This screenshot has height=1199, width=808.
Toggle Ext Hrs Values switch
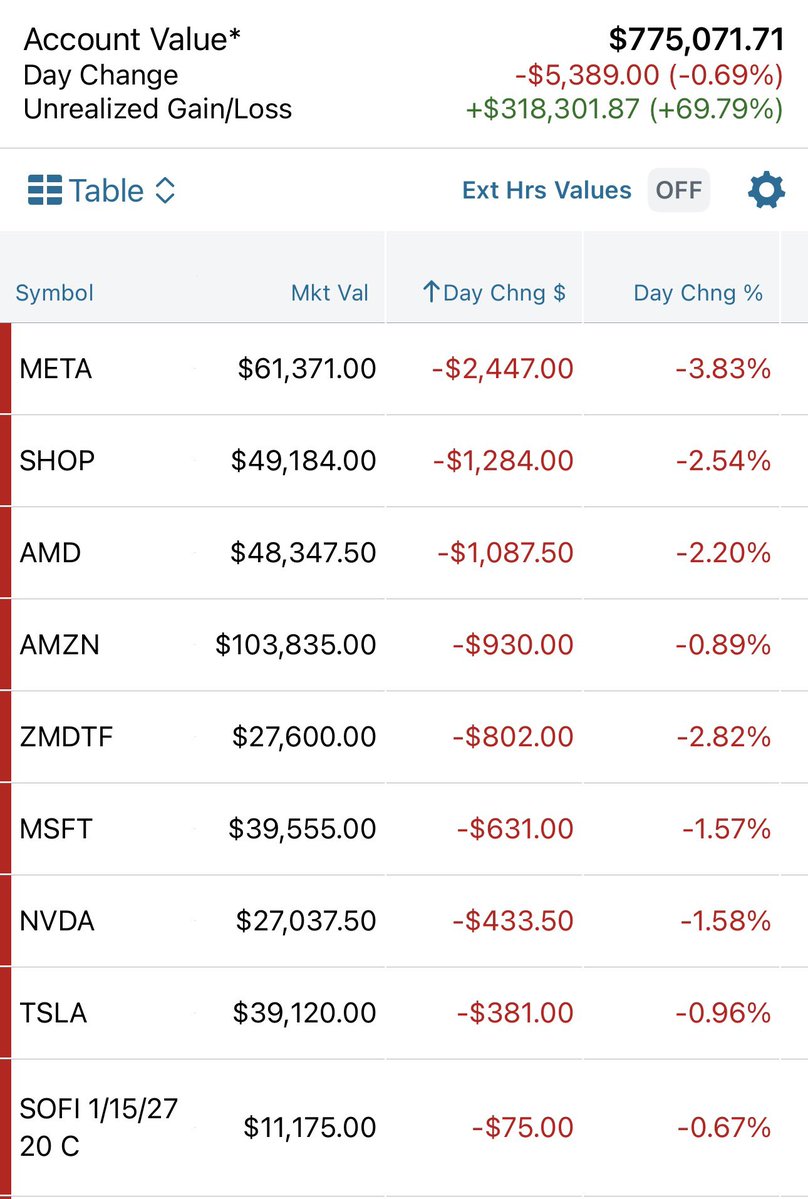[x=678, y=190]
